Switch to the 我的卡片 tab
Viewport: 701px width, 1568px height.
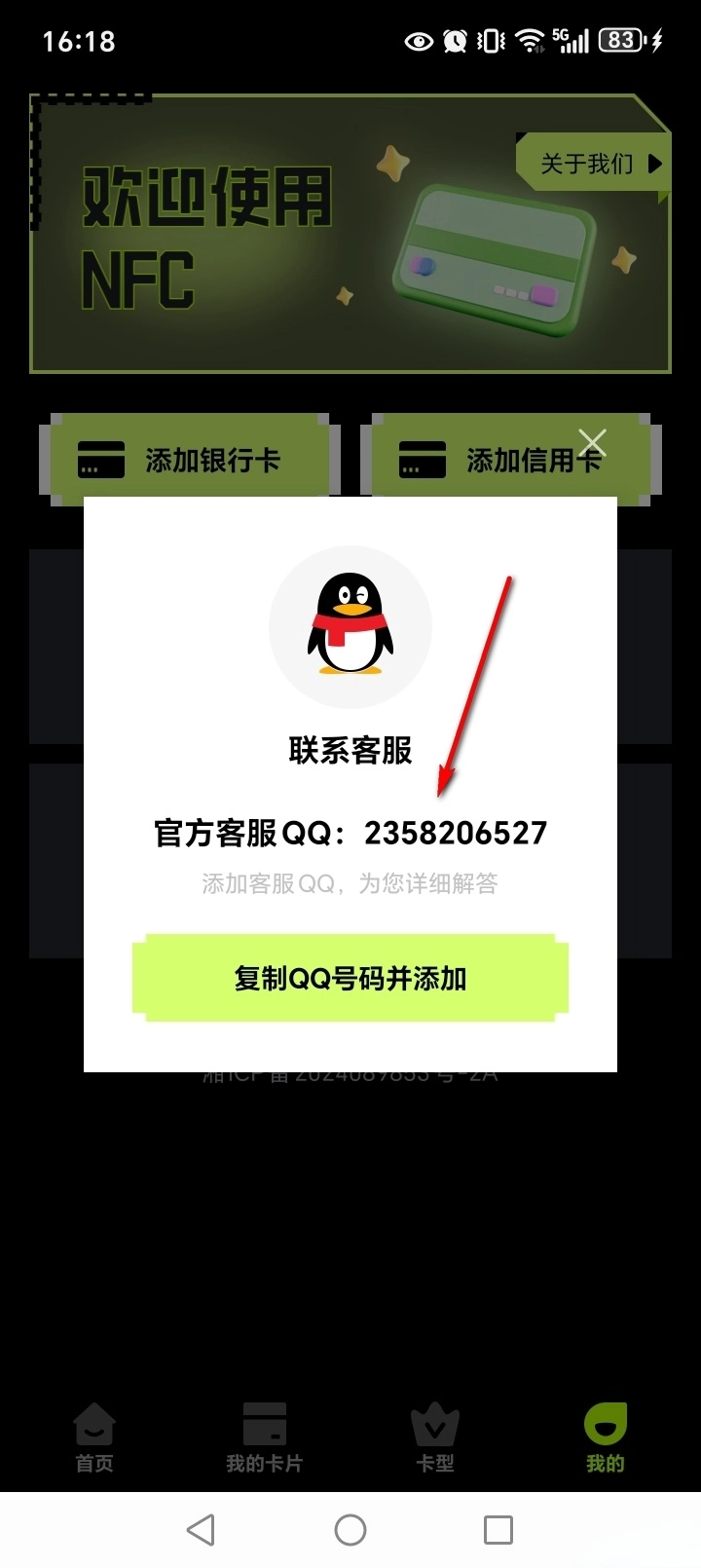point(264,1438)
